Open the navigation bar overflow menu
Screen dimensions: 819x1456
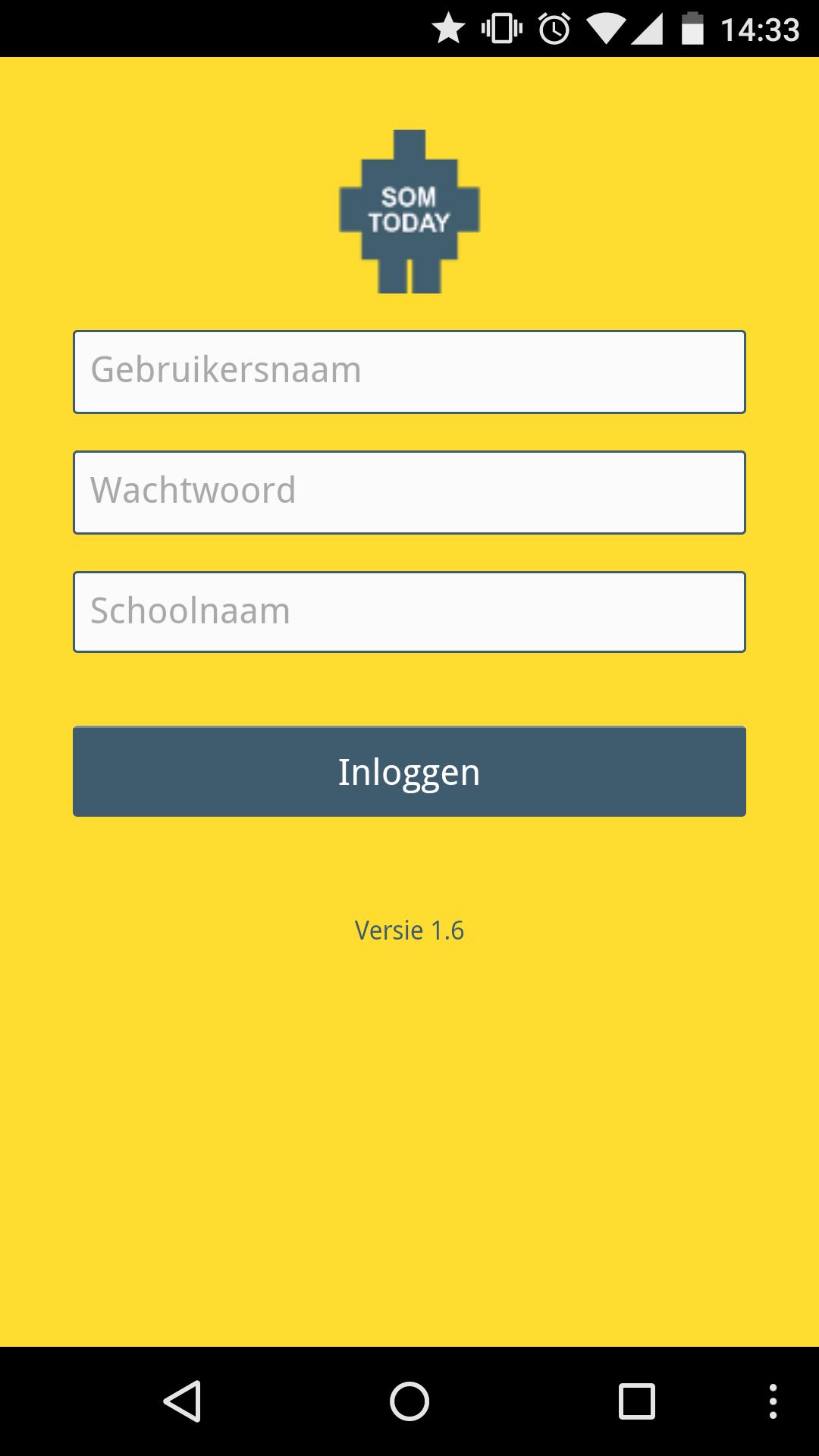coord(773,1401)
